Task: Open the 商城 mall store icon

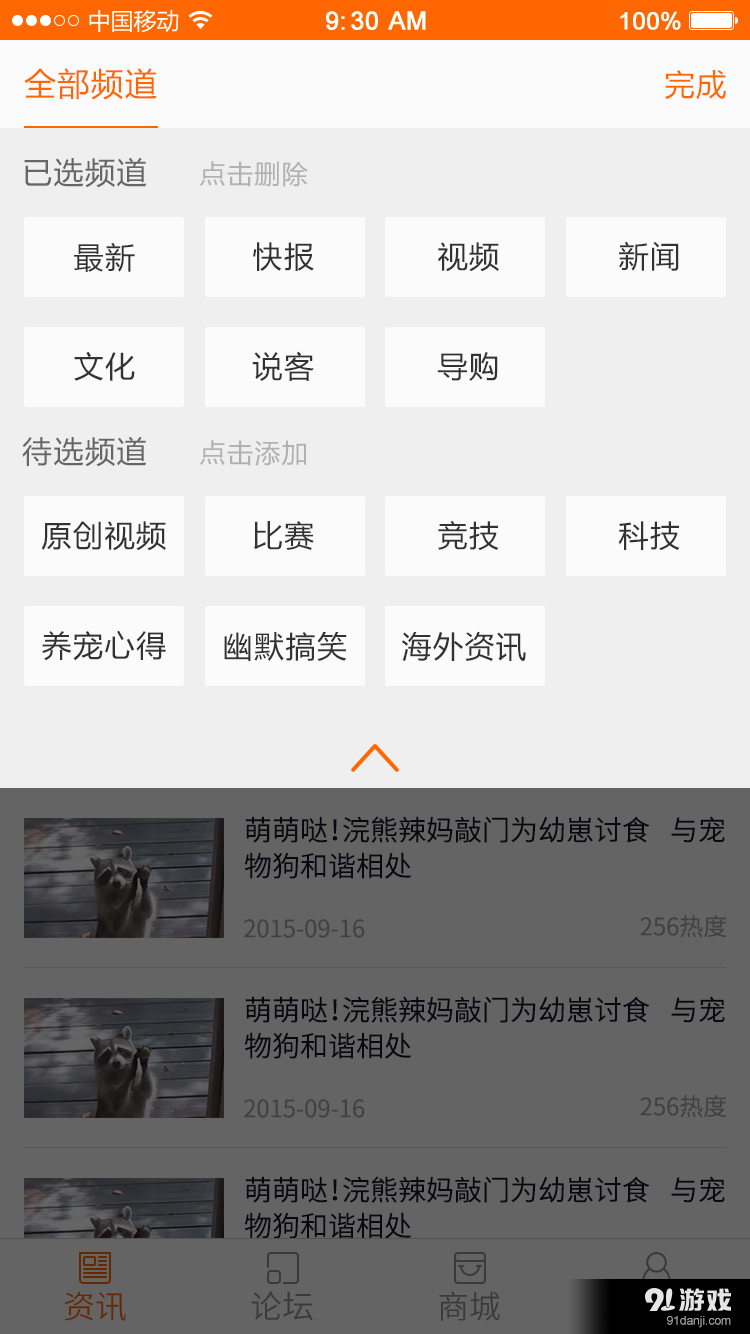Action: click(470, 1268)
